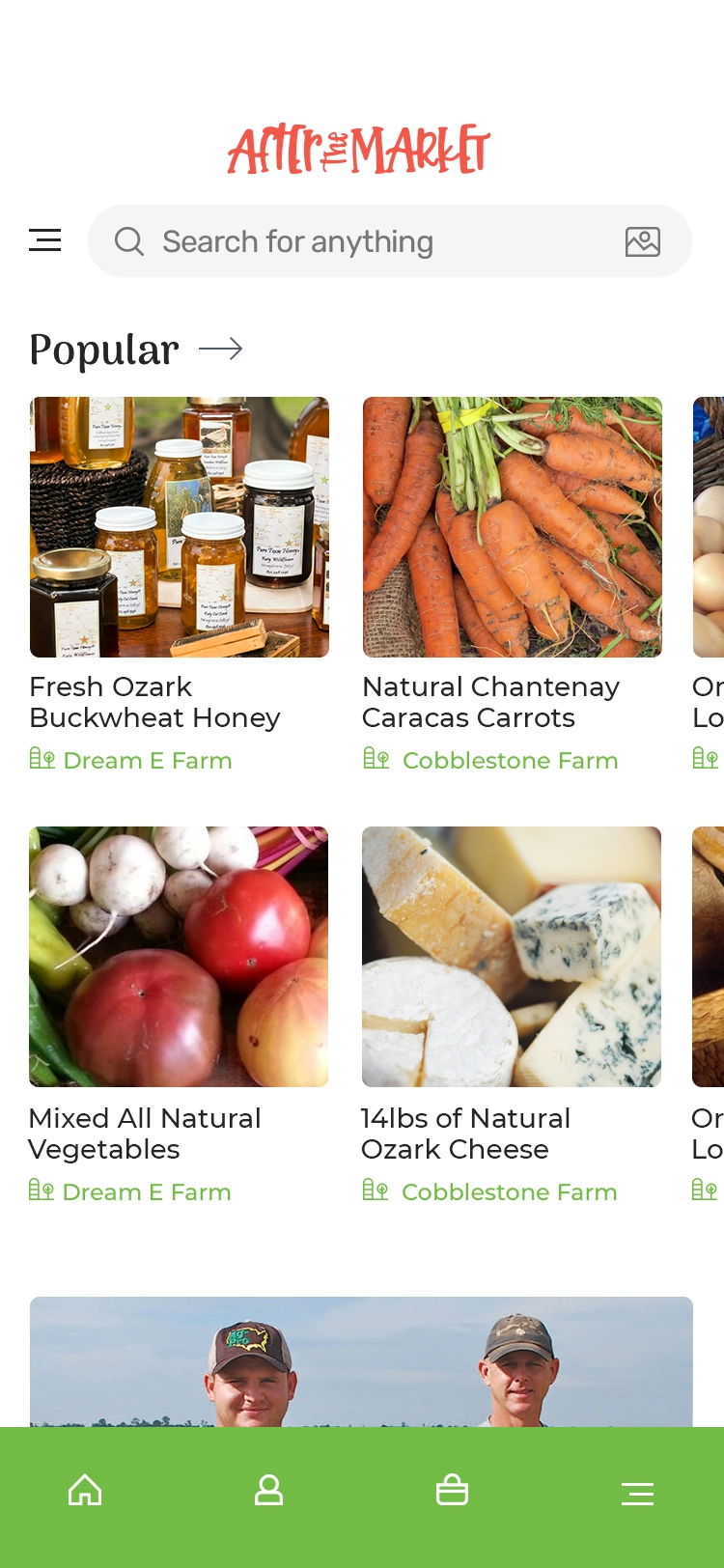Visit Dream E Farm under Mixed Vegetables
The height and width of the screenshot is (1568, 724).
click(x=146, y=1192)
